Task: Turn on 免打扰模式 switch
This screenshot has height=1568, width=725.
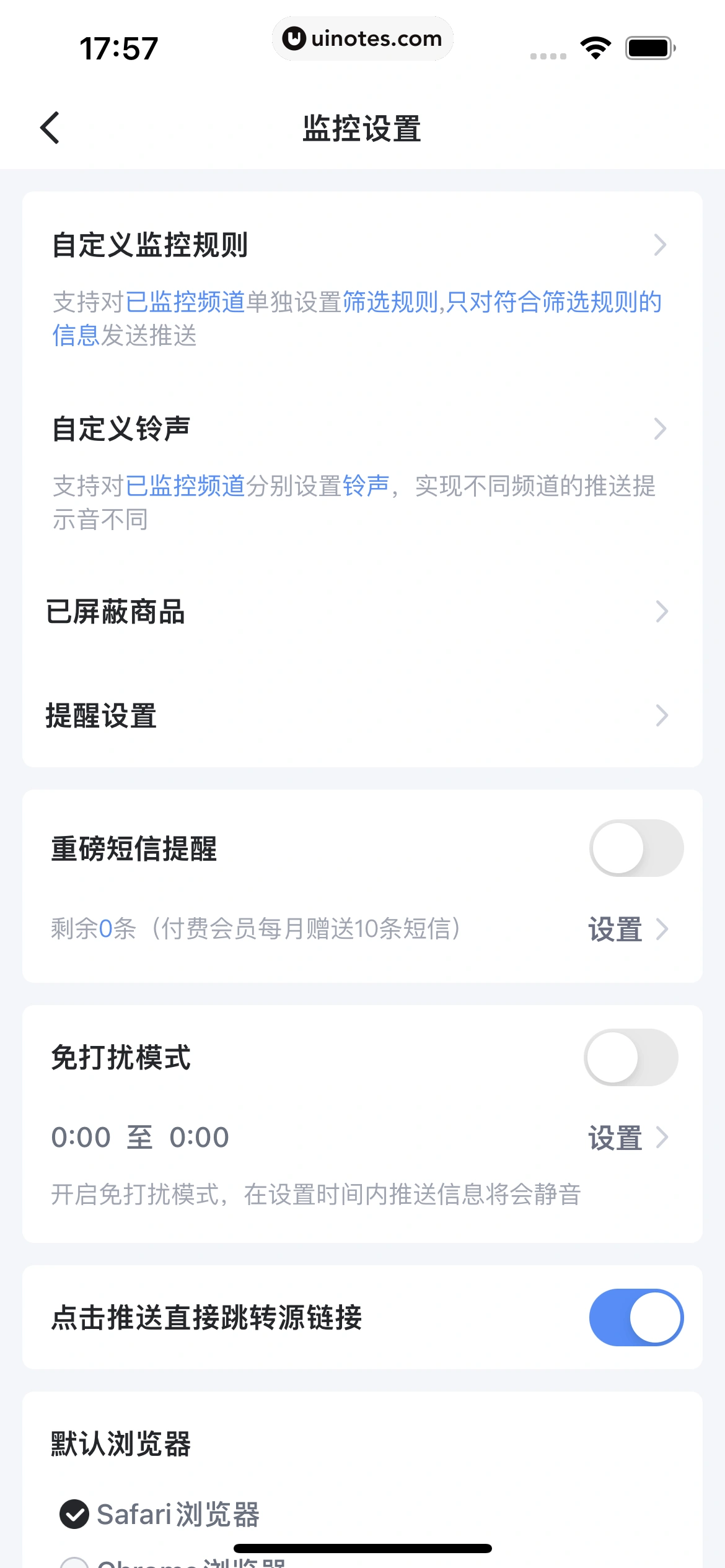Action: pyautogui.click(x=631, y=1058)
